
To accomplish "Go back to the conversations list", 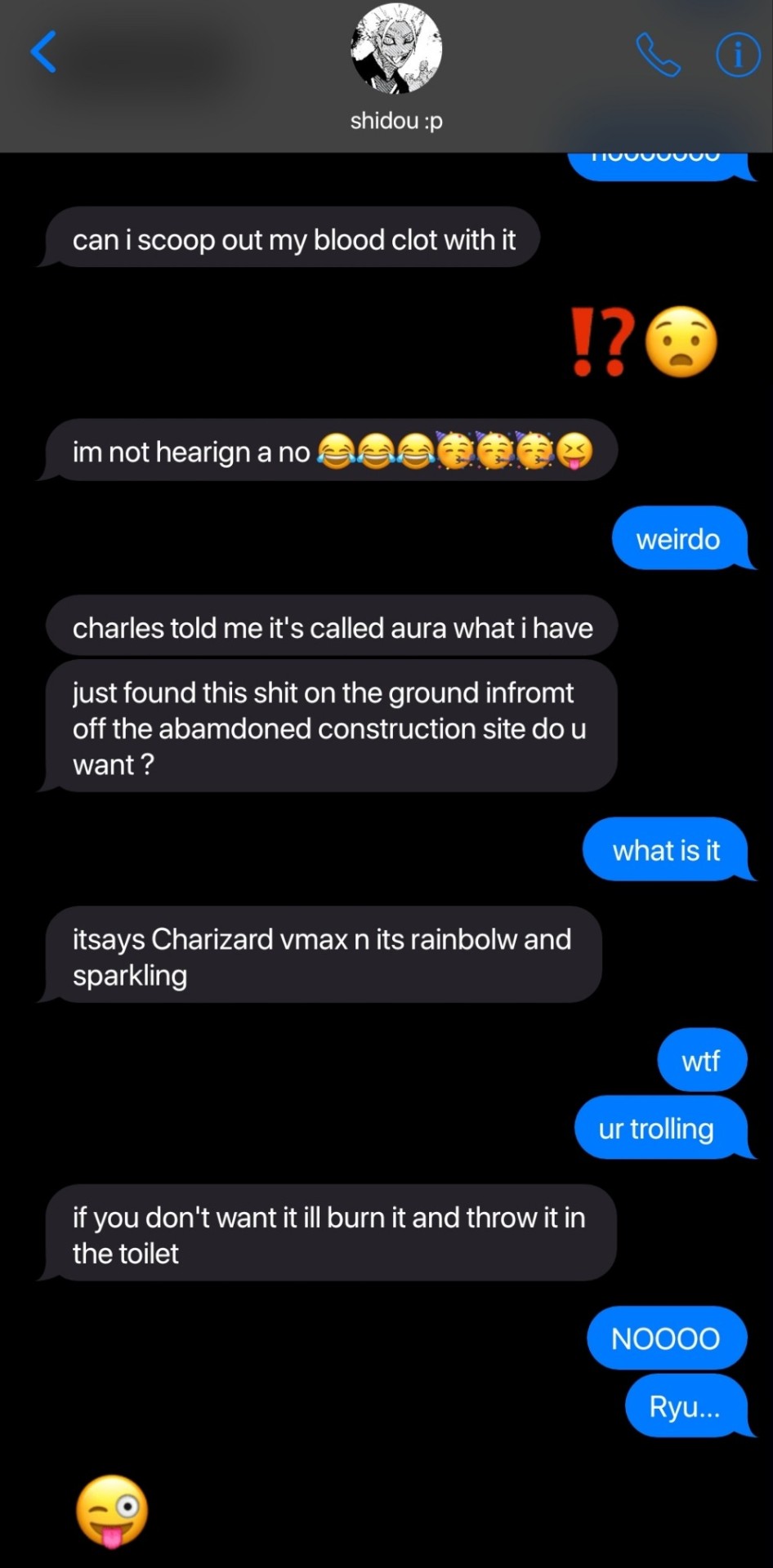I will 43,52.
